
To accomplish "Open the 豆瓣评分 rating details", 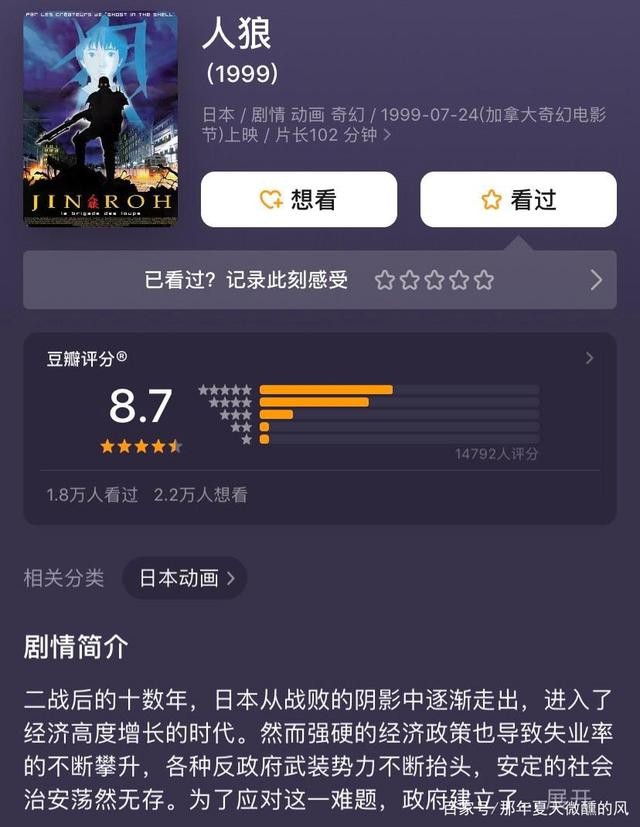I will (589, 358).
